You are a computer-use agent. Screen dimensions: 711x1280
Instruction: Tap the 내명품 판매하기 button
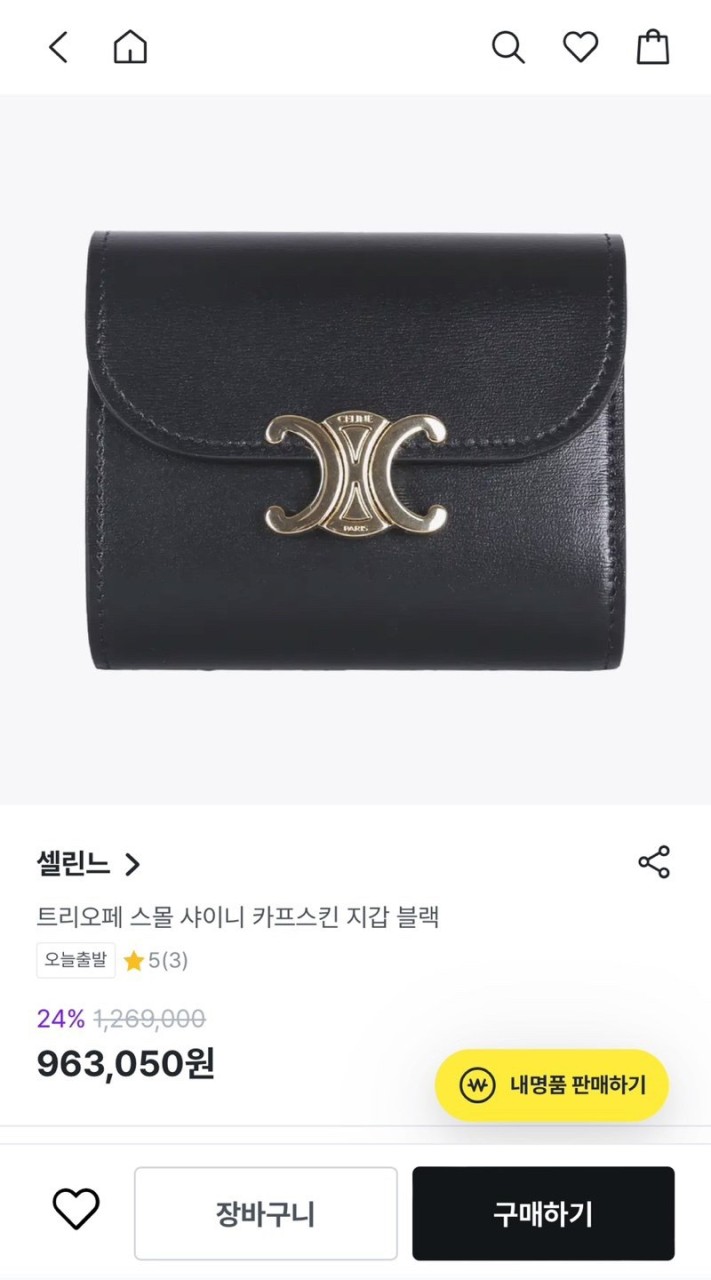click(x=552, y=1085)
